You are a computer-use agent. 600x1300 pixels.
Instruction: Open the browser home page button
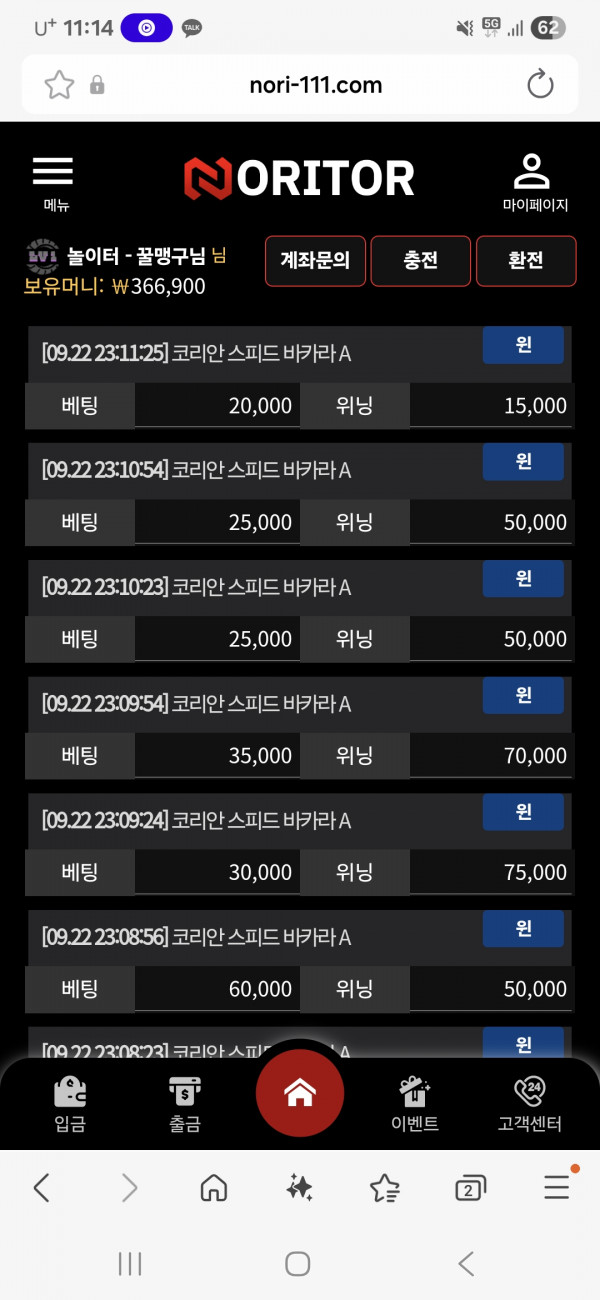point(214,1187)
